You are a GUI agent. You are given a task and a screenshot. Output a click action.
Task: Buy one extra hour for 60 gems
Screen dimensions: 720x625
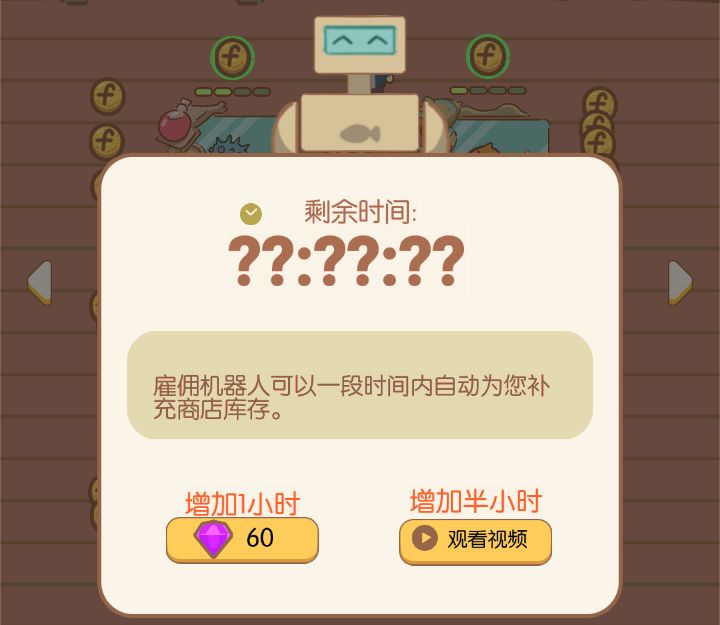[242, 540]
